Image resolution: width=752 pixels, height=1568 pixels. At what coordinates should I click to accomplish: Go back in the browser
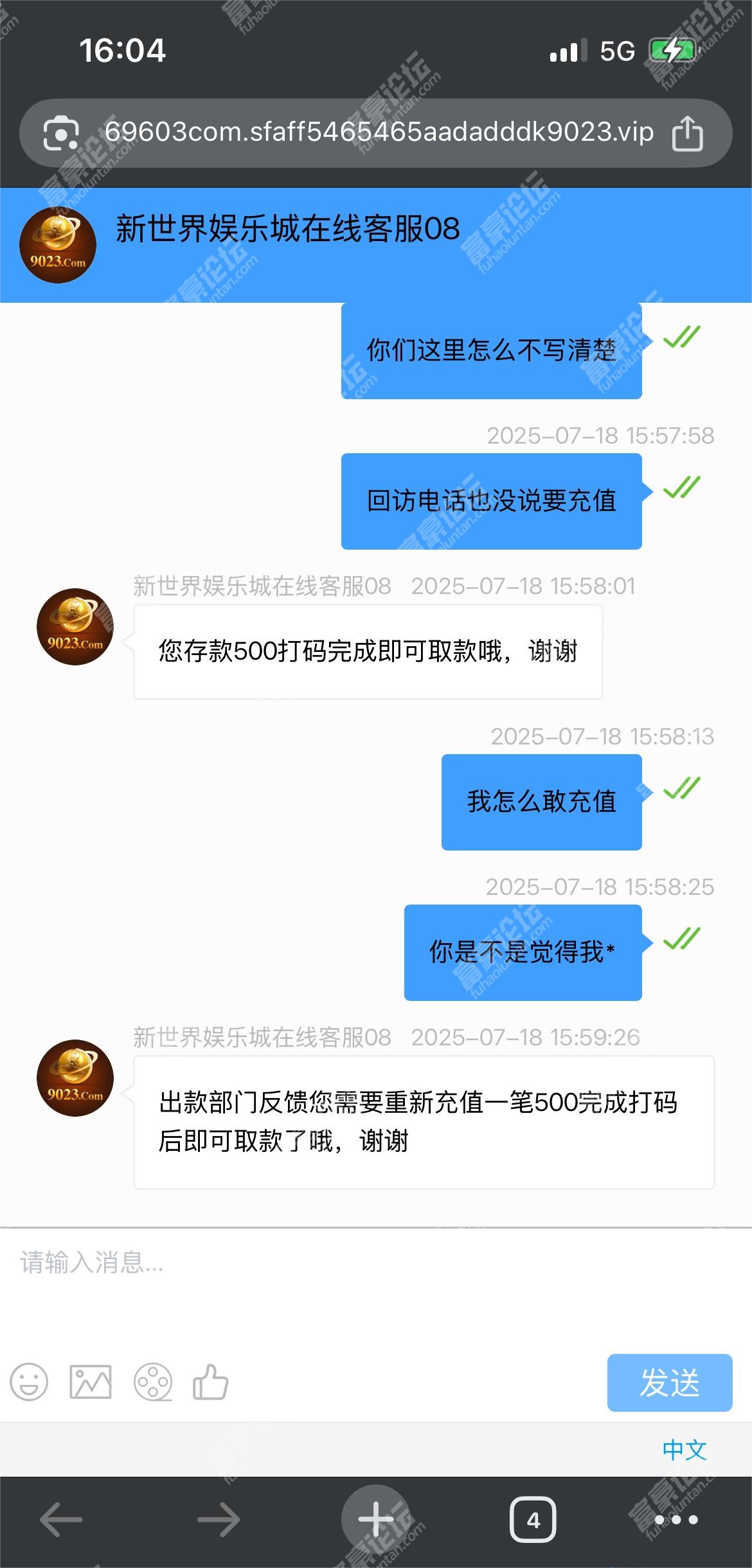click(61, 1520)
